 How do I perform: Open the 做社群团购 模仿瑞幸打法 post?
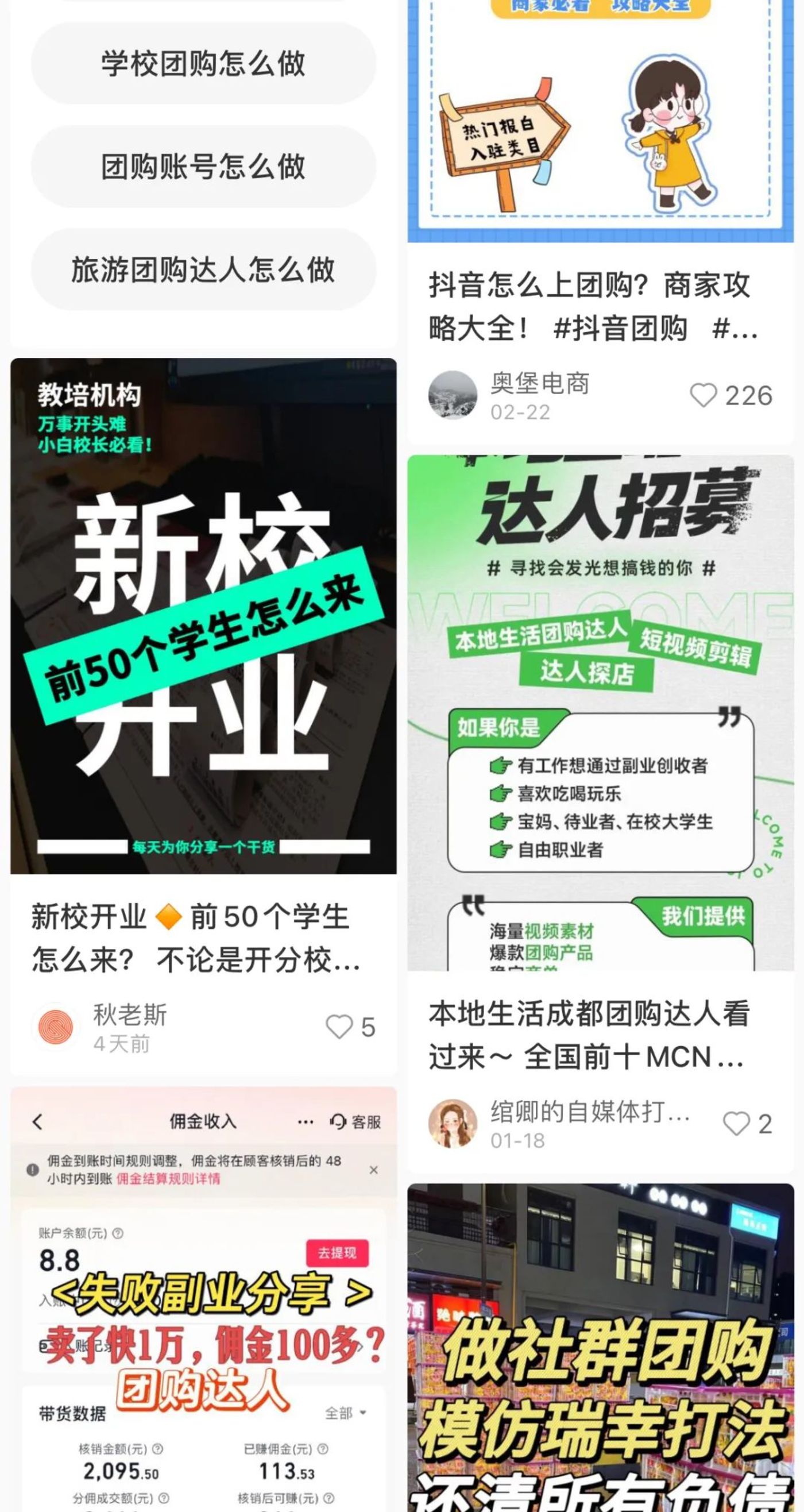[600, 1350]
